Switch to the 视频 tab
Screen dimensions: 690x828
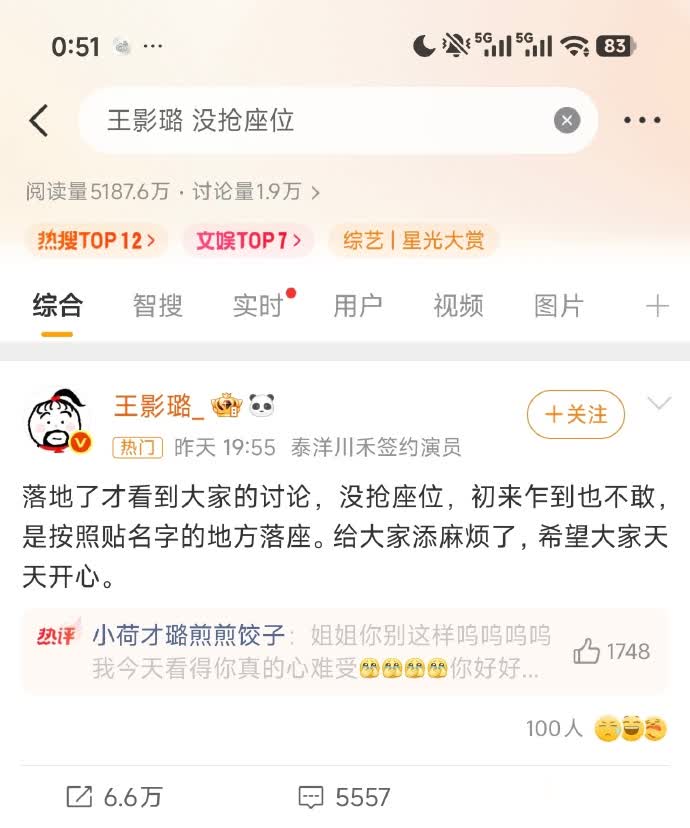(x=458, y=306)
